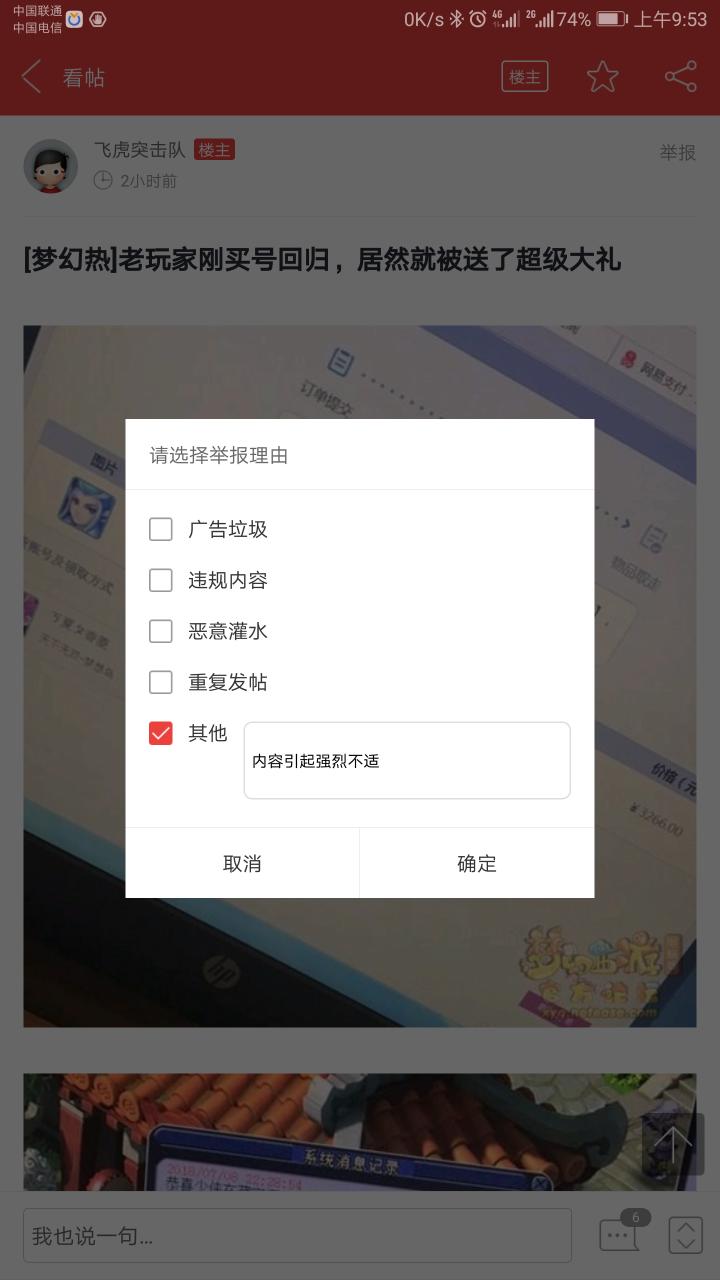View the 6 comments
The height and width of the screenshot is (1280, 720).
pyautogui.click(x=620, y=1234)
